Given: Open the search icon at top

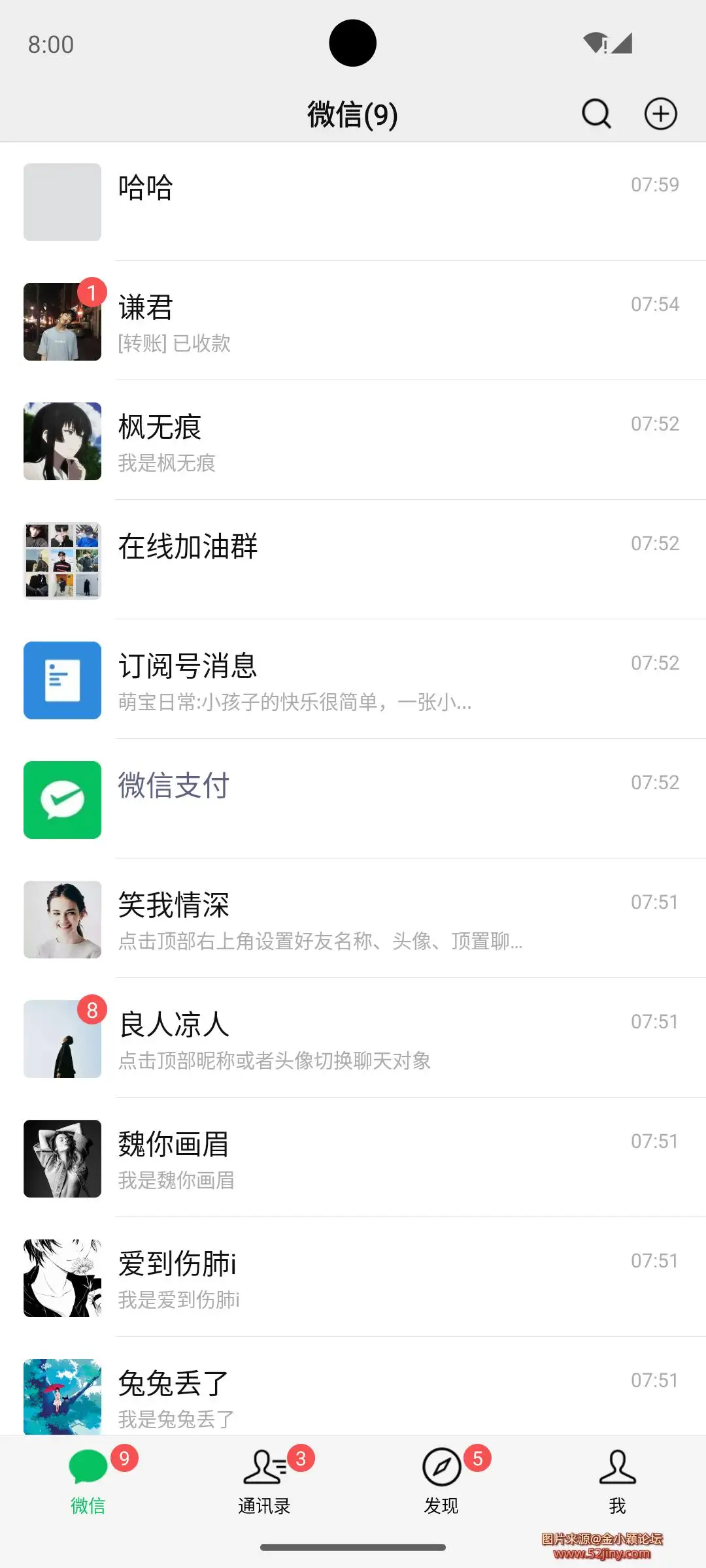Looking at the screenshot, I should click(x=595, y=114).
